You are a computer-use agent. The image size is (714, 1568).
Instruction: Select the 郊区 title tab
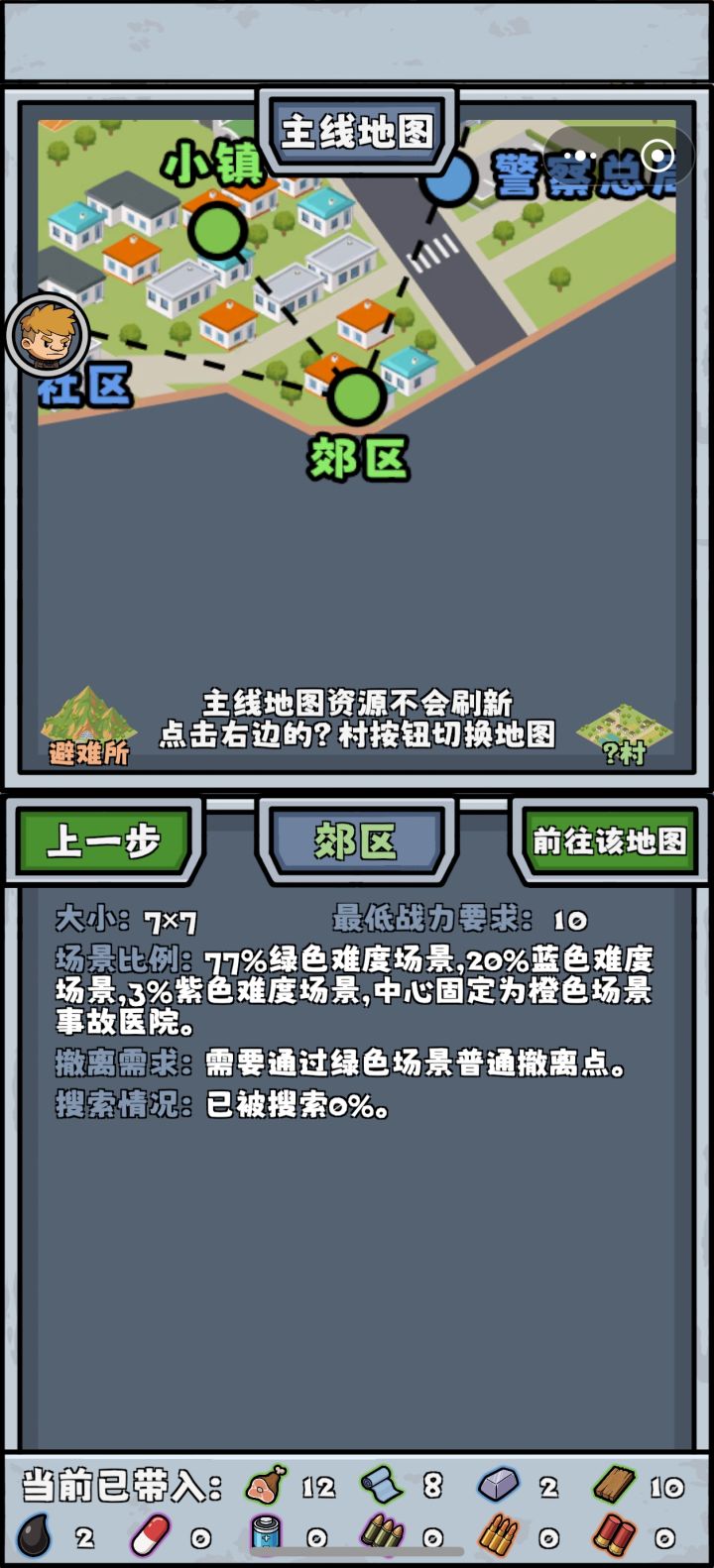[356, 840]
